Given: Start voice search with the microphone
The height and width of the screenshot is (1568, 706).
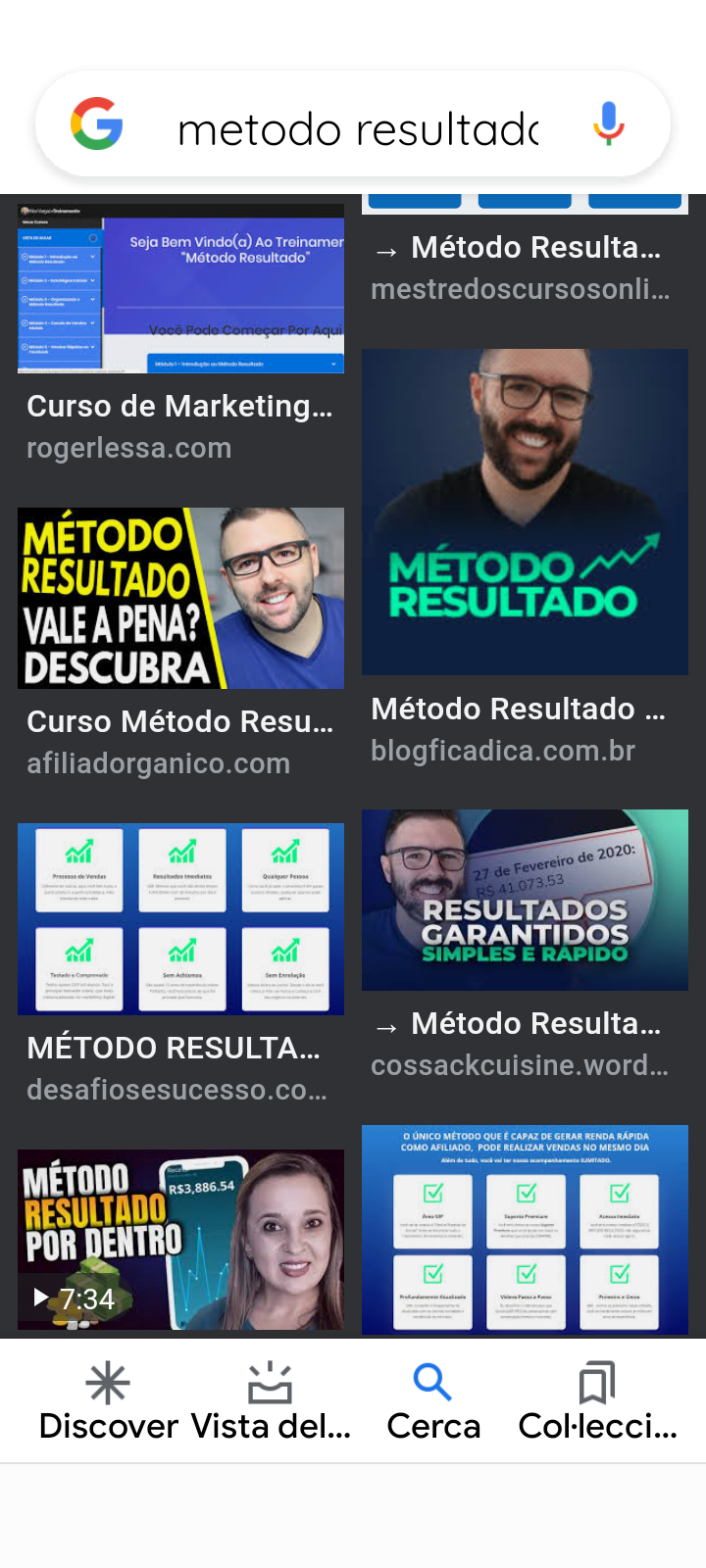Looking at the screenshot, I should pos(608,123).
